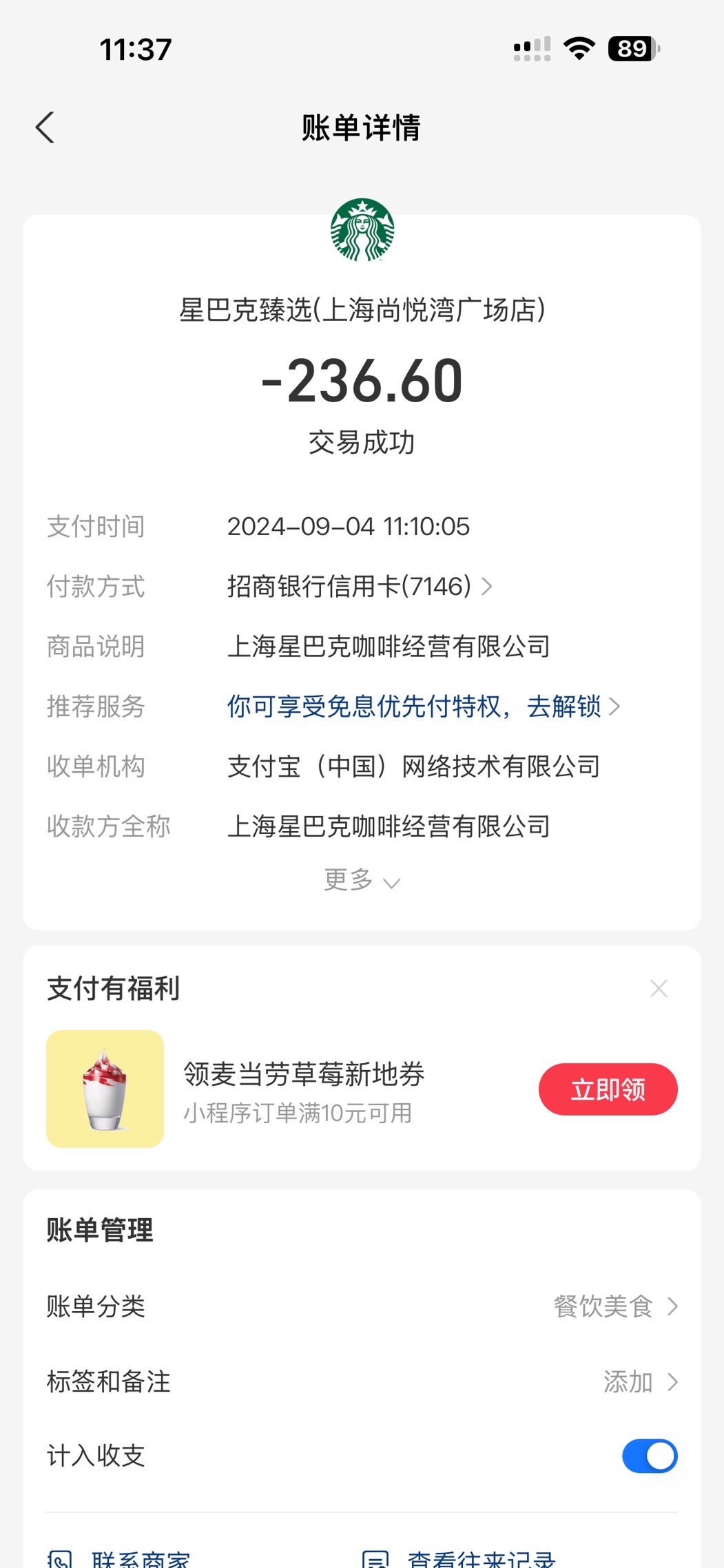Turn off the 计入收支 switch
The height and width of the screenshot is (1568, 724).
(x=650, y=1456)
